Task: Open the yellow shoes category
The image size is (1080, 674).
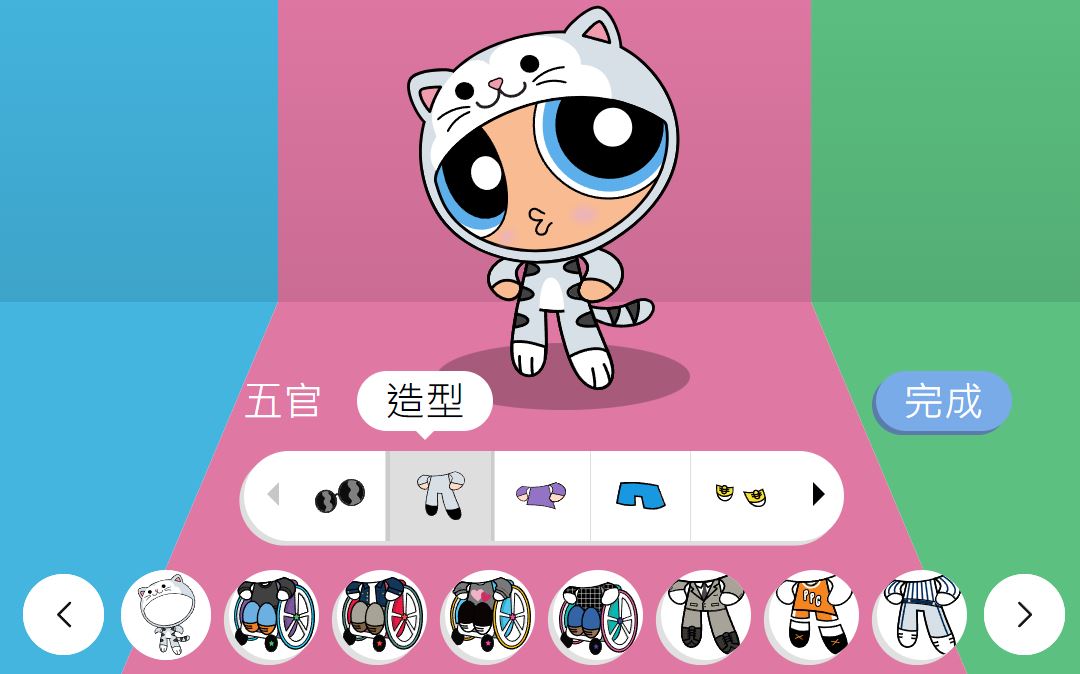Action: [x=741, y=495]
